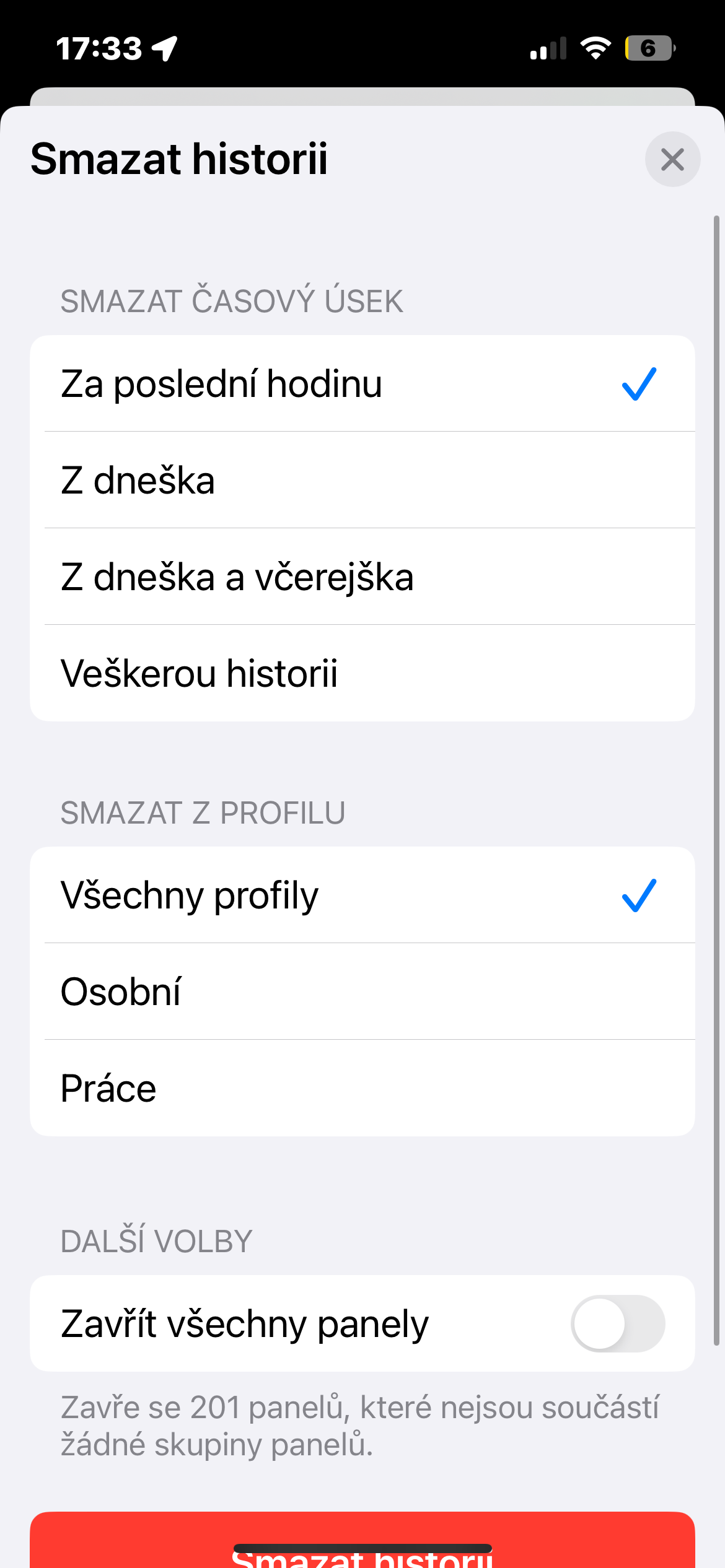The height and width of the screenshot is (1568, 725).
Task: Choose the Z dneška option
Action: tap(362, 481)
